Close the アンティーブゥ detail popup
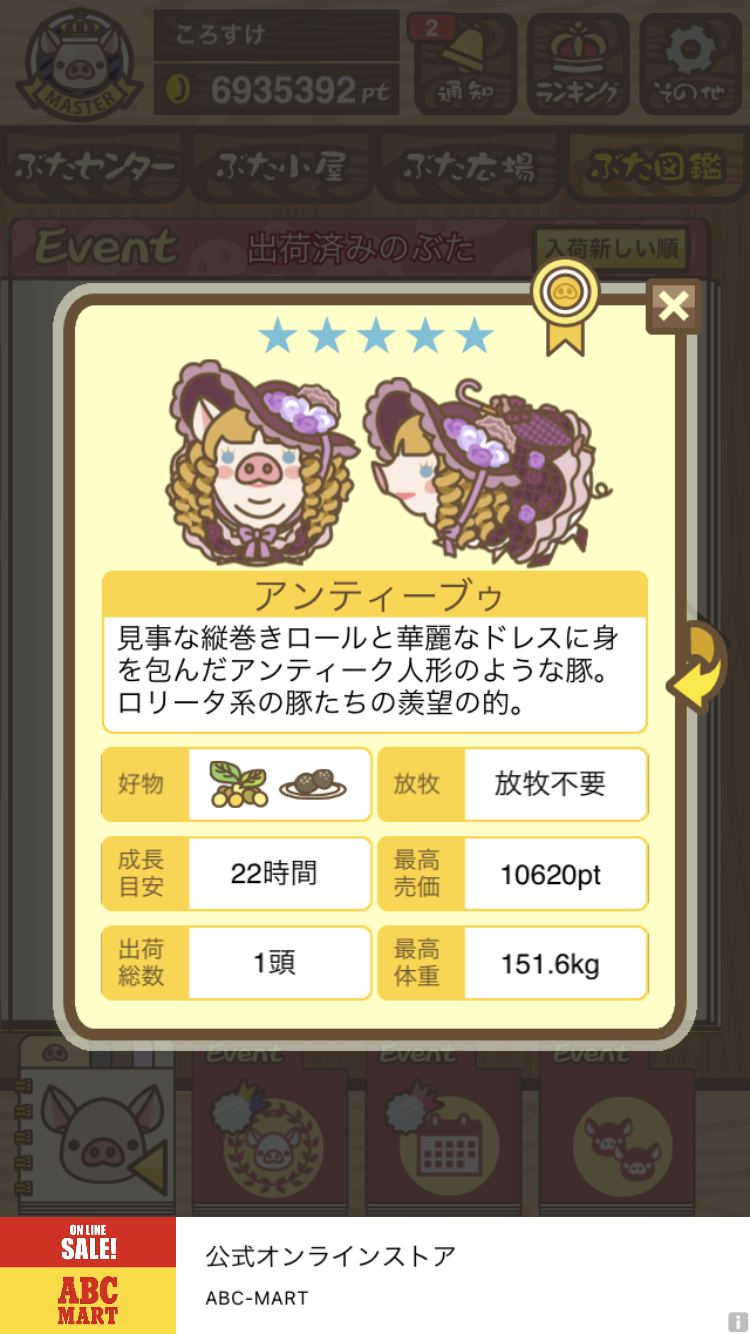 click(x=674, y=306)
